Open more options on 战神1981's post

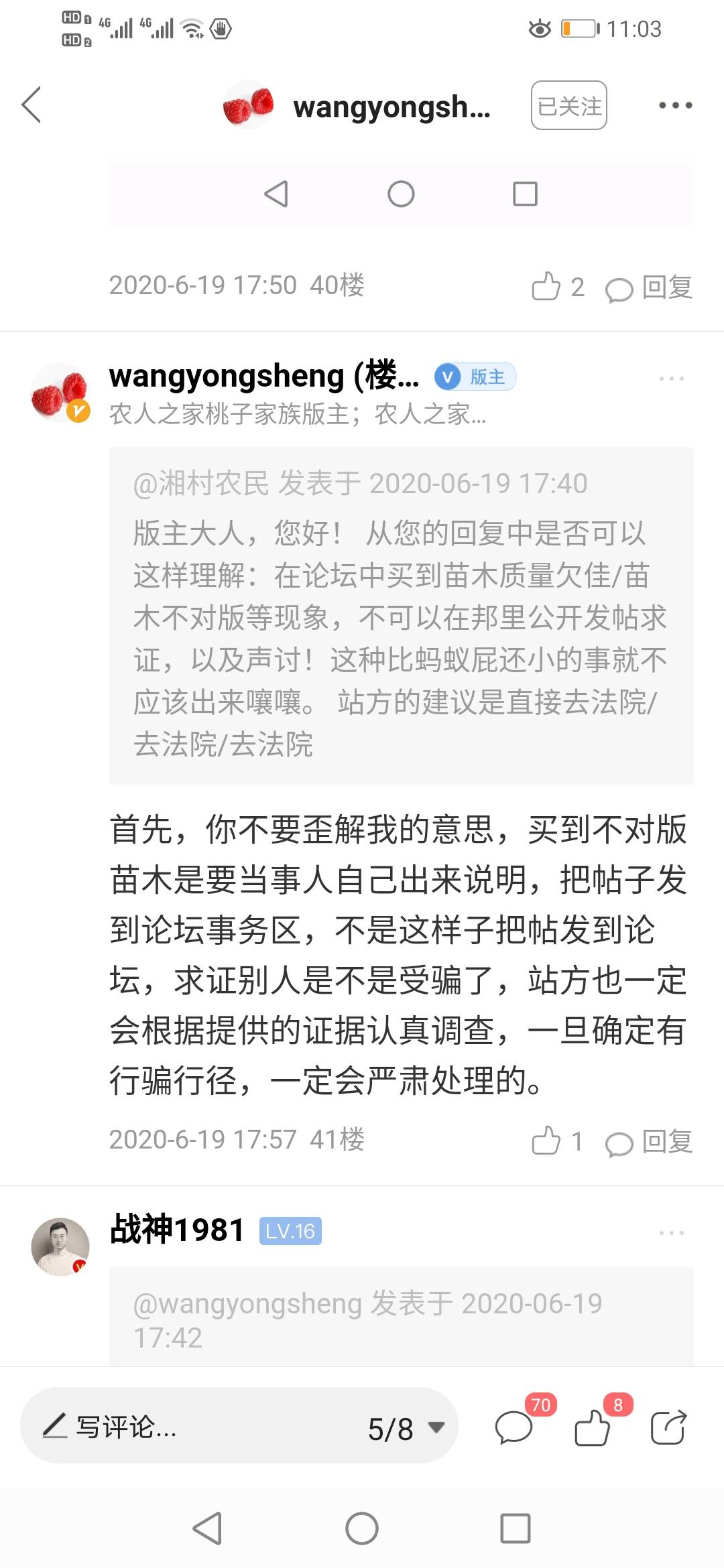click(x=672, y=1233)
